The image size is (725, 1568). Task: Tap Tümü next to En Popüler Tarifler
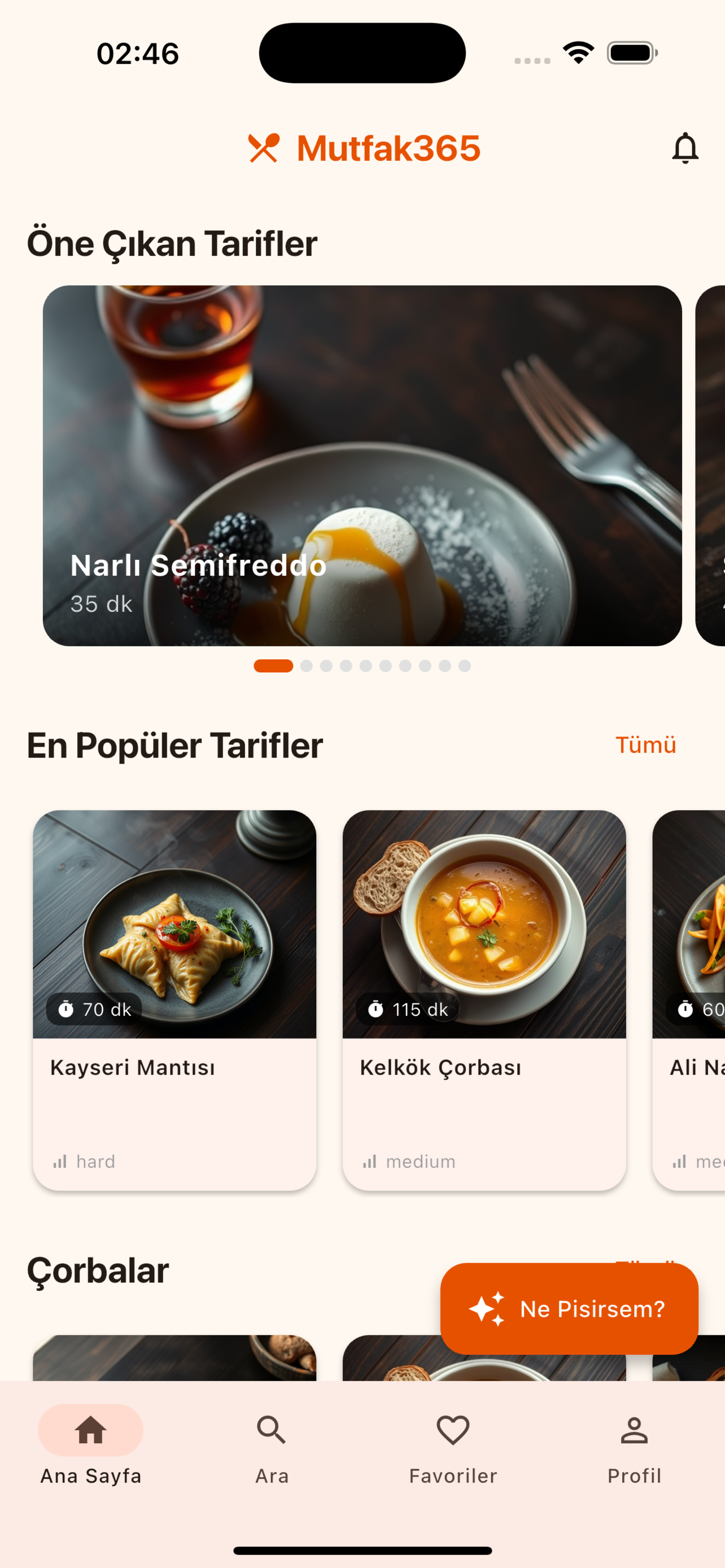(x=645, y=745)
